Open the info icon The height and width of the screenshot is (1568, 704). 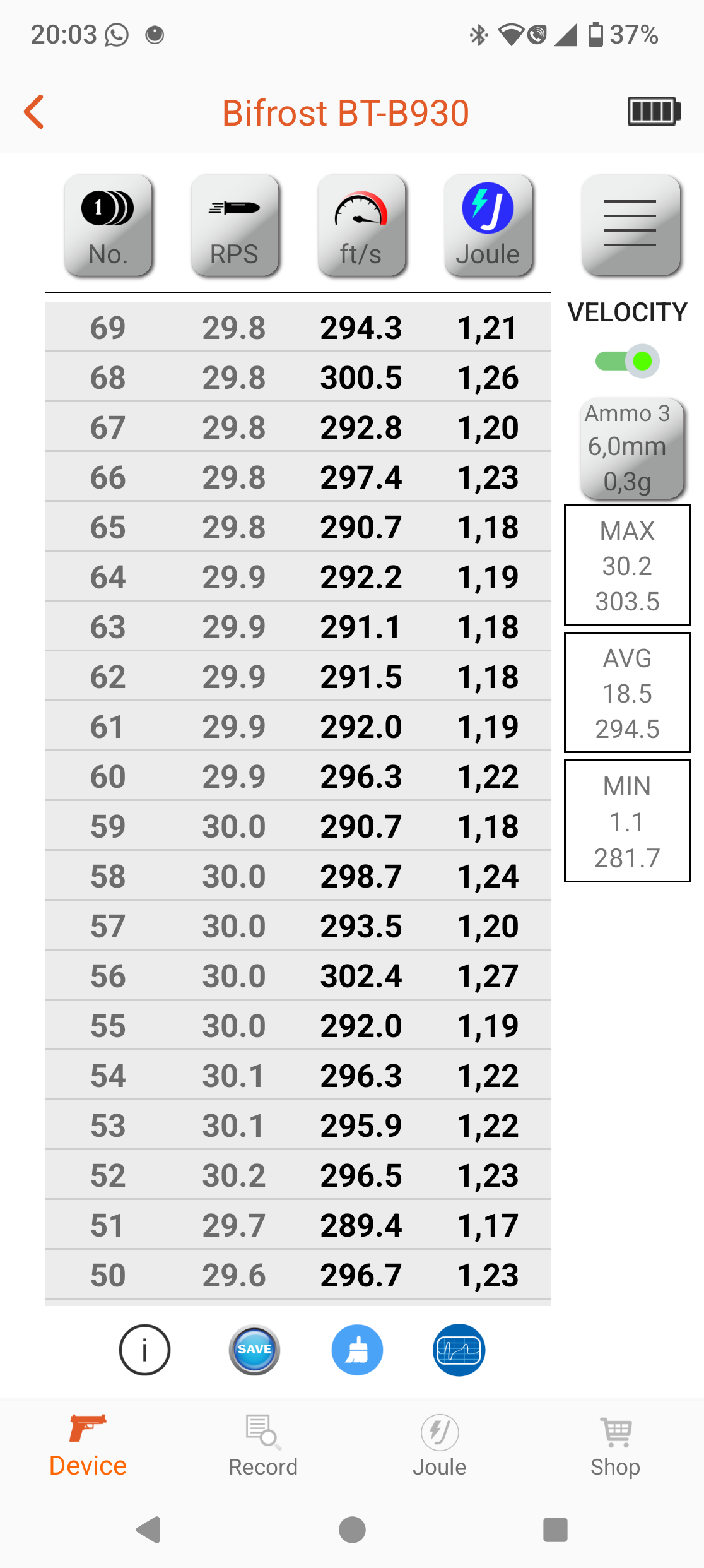pyautogui.click(x=144, y=1350)
